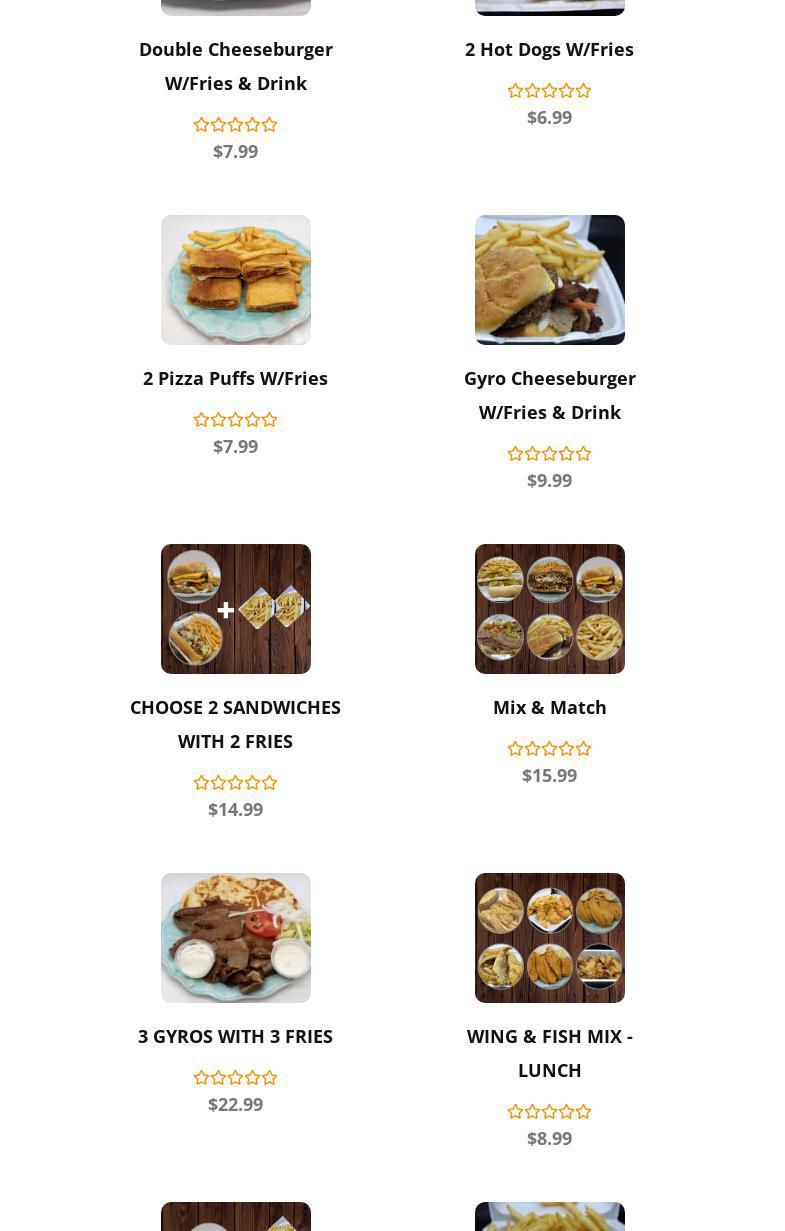View CHOOSE 2 SANDWICHES WITH 2 FRIES details

click(x=235, y=724)
